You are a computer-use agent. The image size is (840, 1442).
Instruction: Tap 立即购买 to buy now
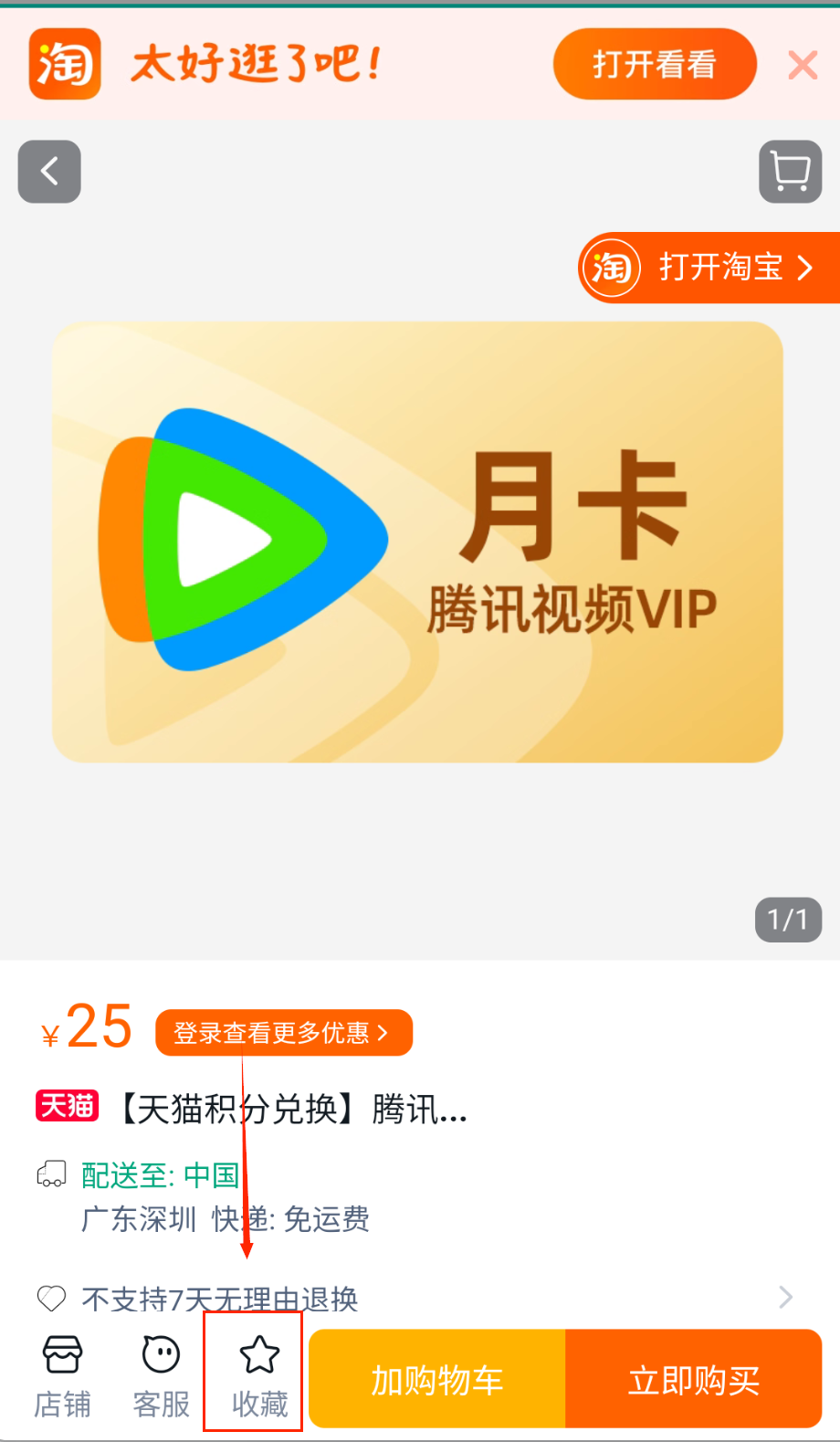693,1380
